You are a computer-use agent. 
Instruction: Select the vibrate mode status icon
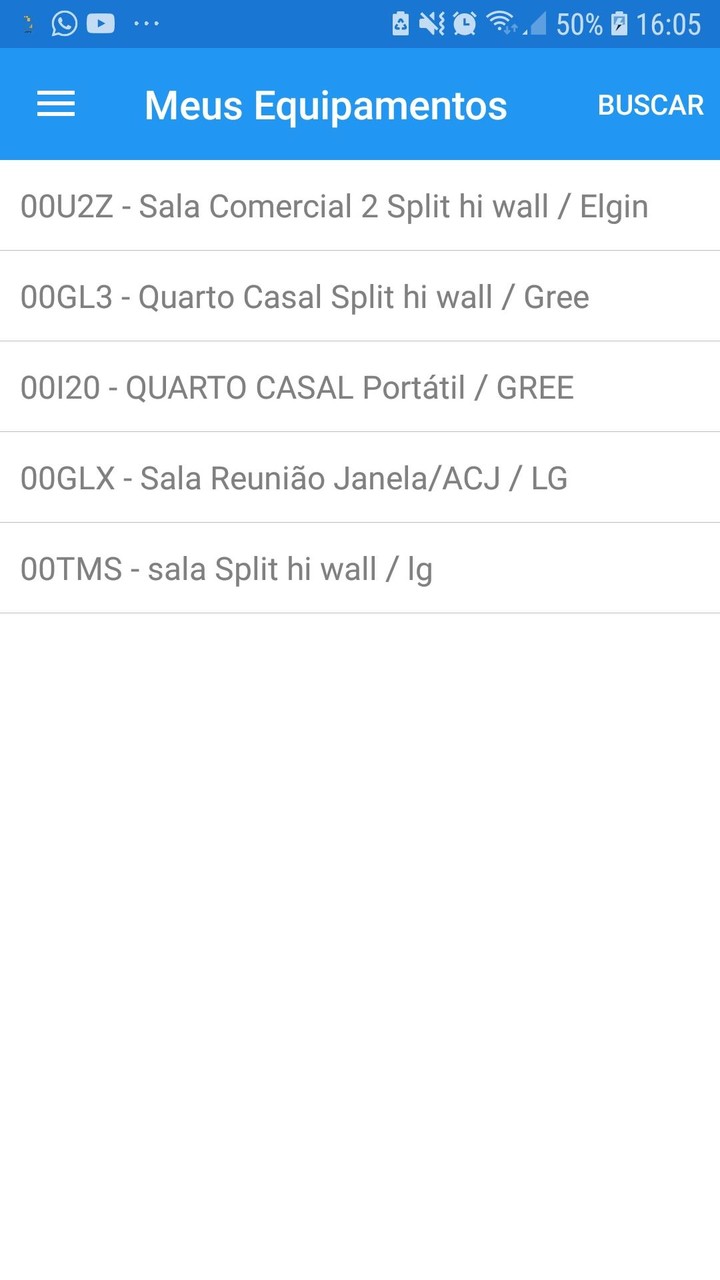432,23
